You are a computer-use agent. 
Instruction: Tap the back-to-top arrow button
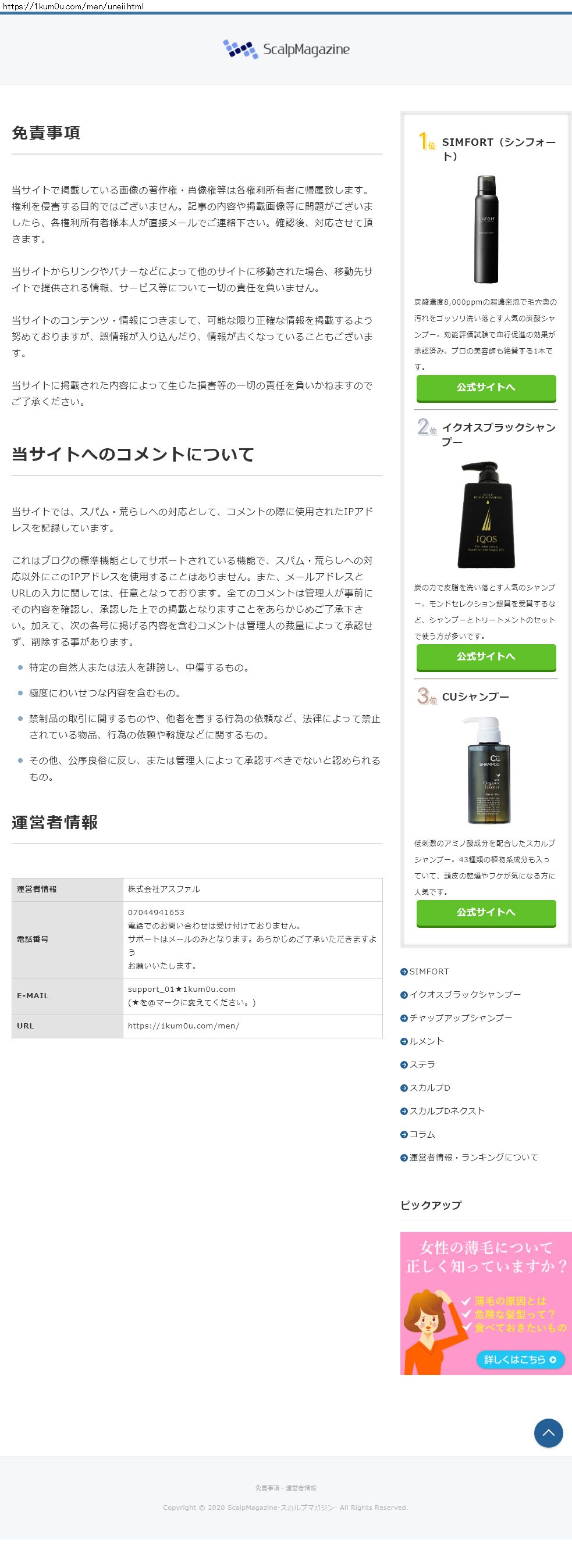(548, 1433)
